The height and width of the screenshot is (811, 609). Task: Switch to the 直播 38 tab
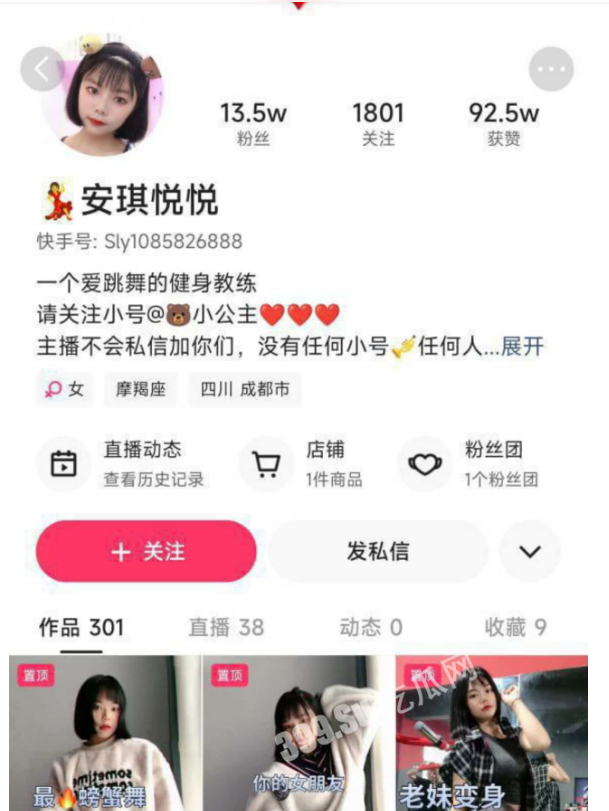click(x=227, y=627)
